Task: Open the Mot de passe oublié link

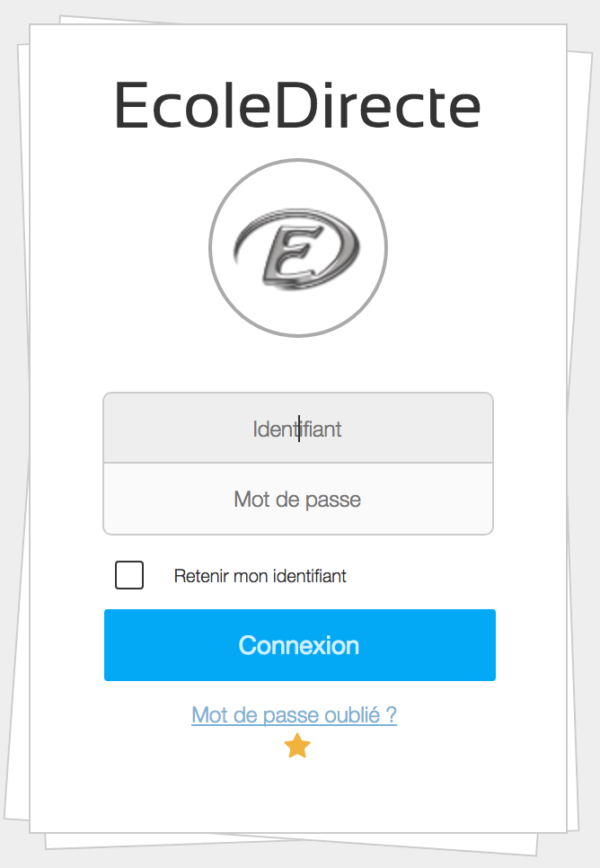Action: point(294,715)
